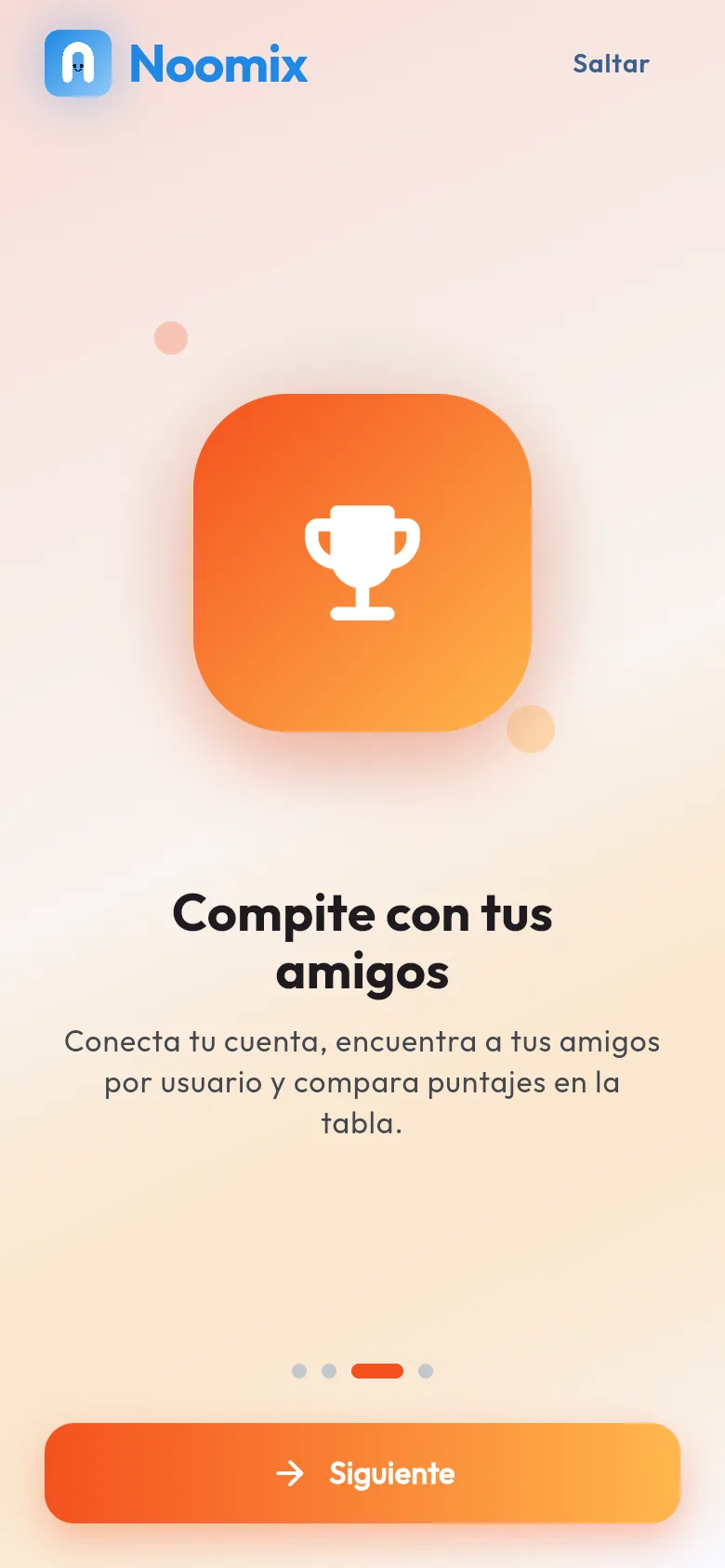Go to the second onboarding page dot
725x1568 pixels.
point(329,1371)
